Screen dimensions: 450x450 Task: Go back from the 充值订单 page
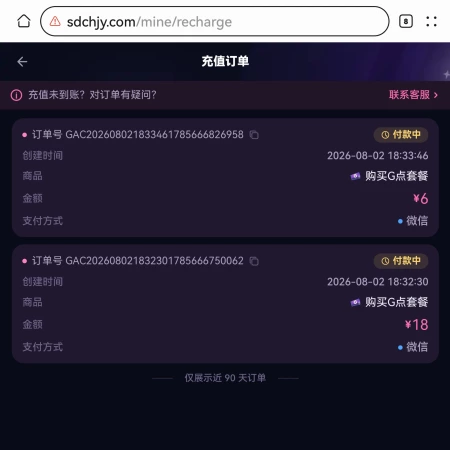22,62
